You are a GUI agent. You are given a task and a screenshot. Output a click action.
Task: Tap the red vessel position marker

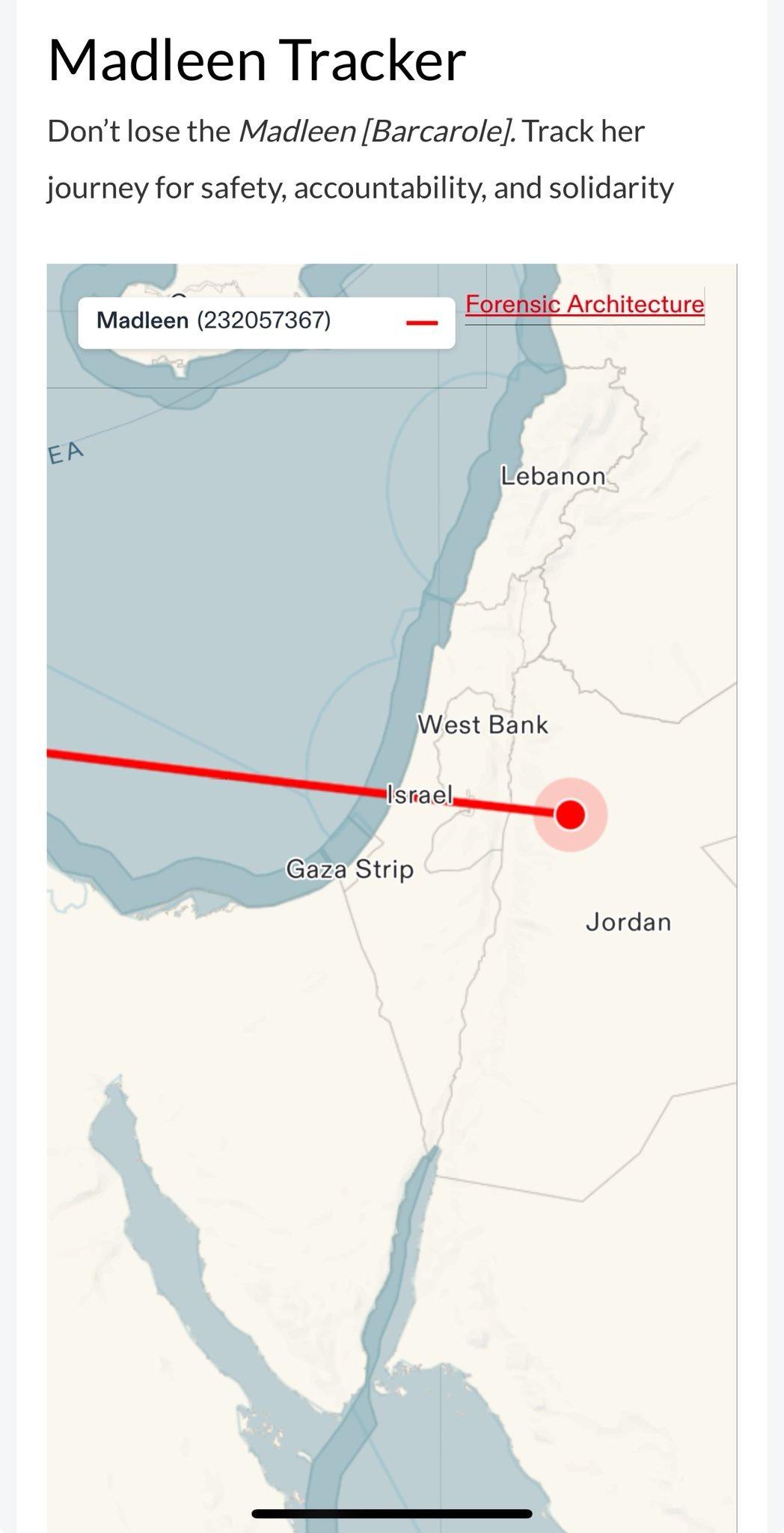point(571,814)
